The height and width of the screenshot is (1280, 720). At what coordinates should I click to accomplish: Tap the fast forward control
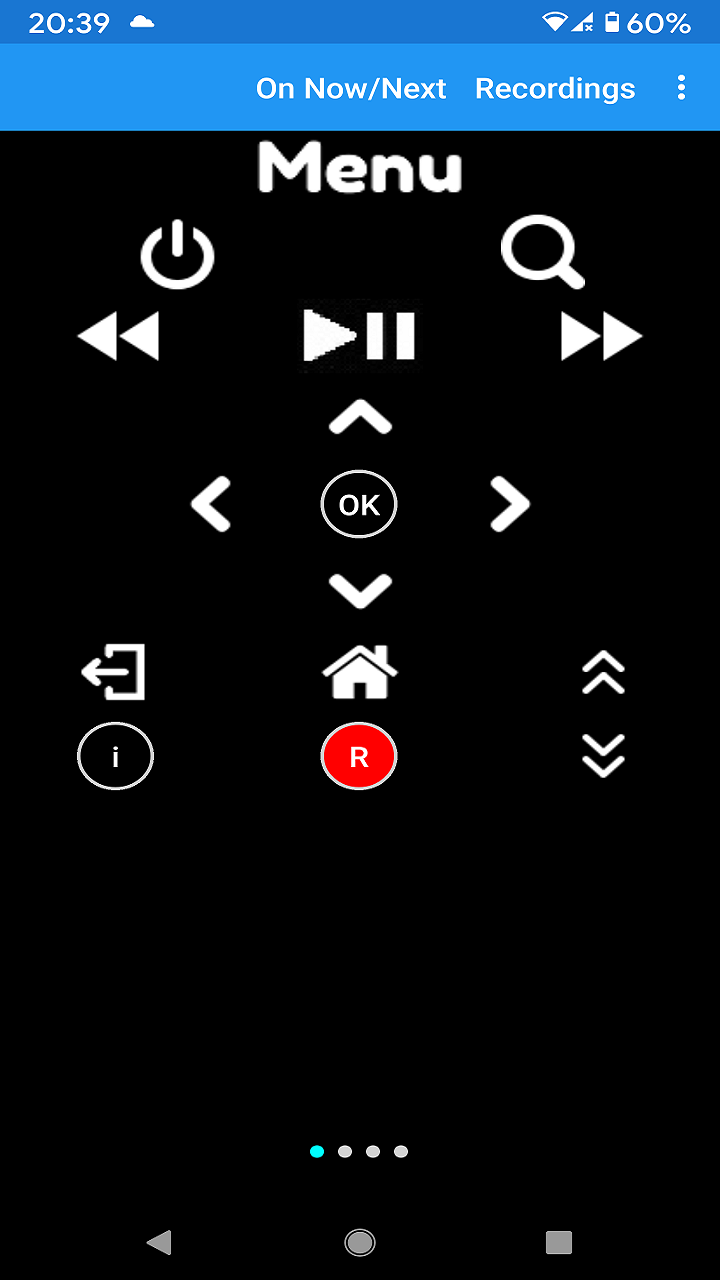click(x=600, y=336)
